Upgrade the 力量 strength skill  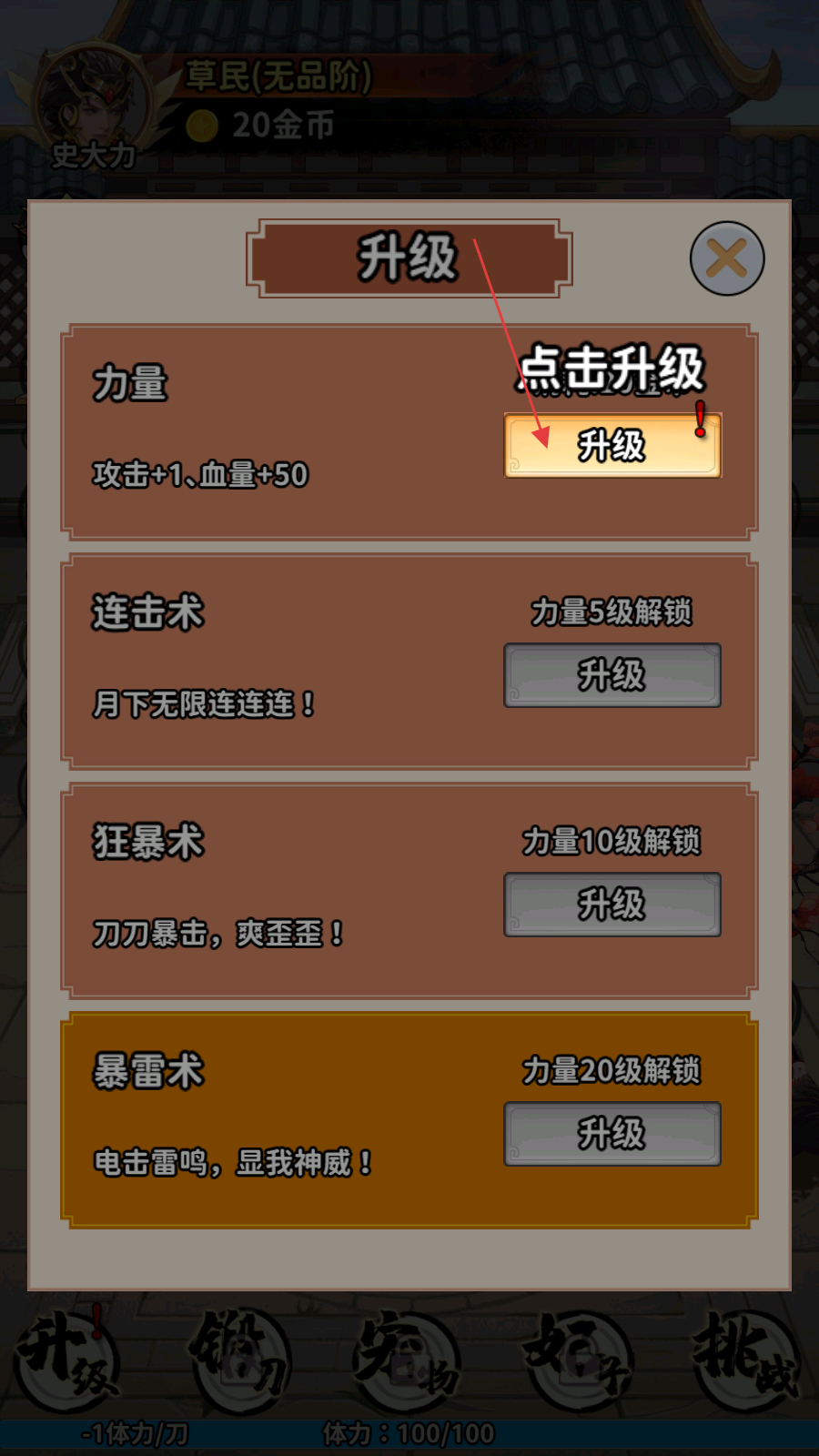[x=612, y=446]
